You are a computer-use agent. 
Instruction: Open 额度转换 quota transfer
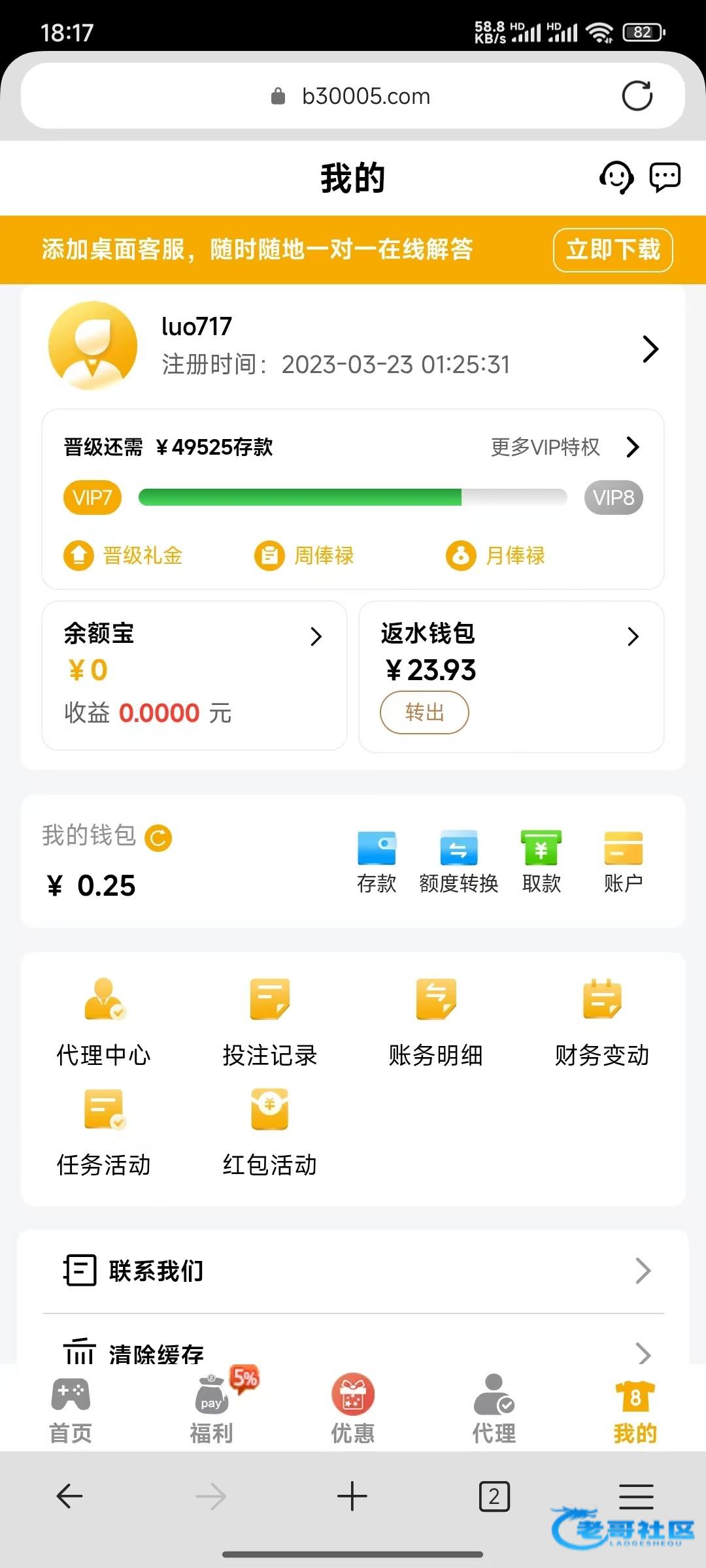point(459,861)
